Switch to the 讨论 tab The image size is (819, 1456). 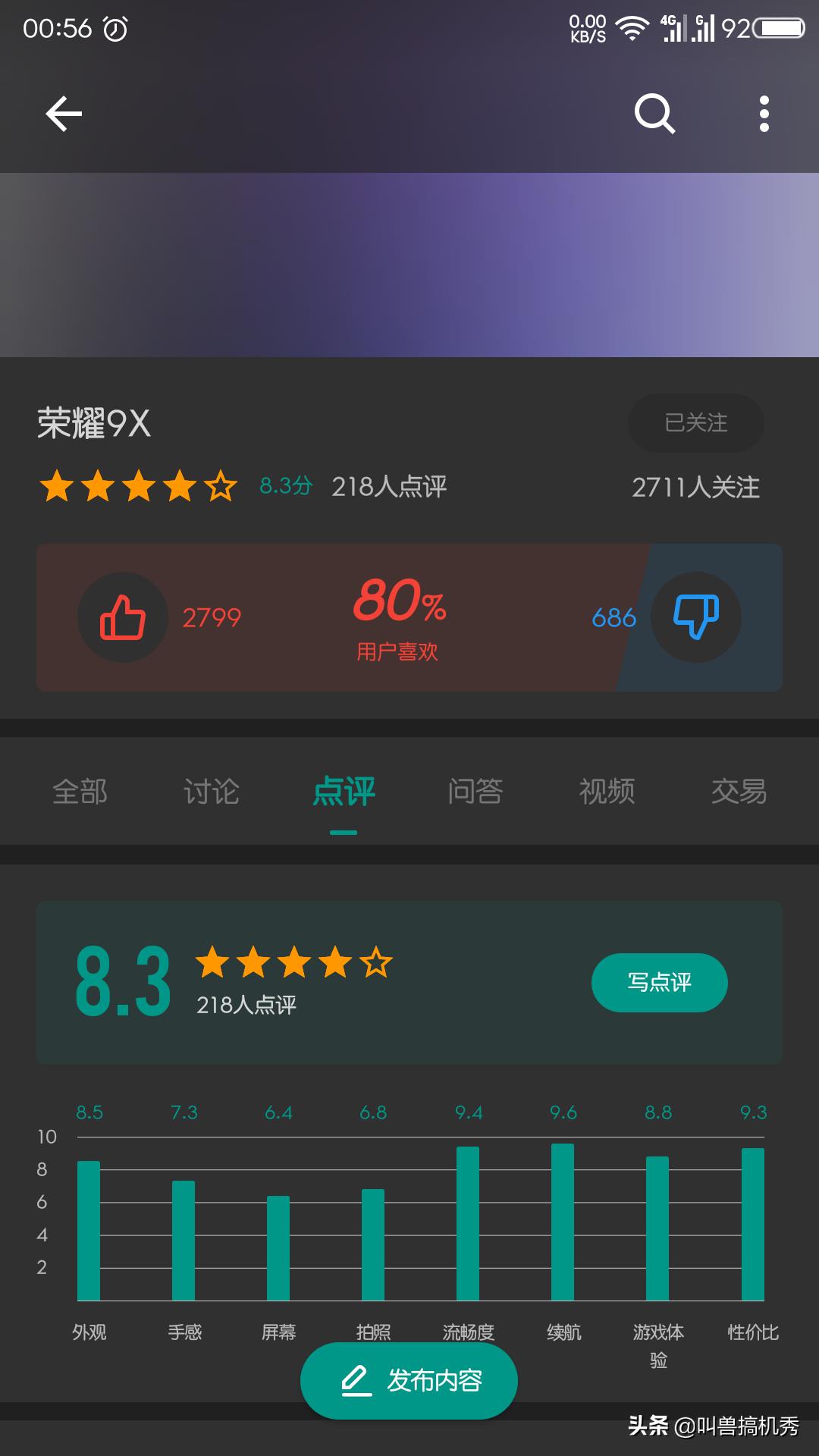click(x=212, y=792)
